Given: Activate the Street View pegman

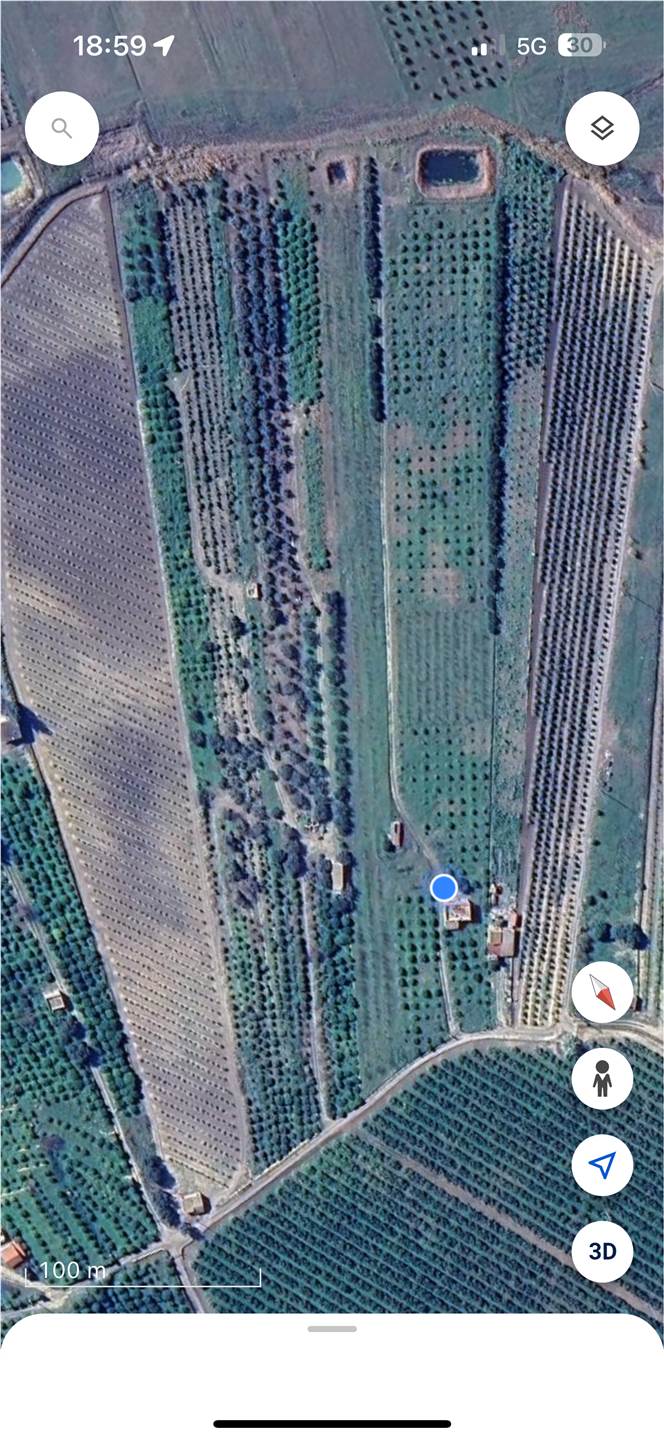Looking at the screenshot, I should pyautogui.click(x=602, y=1078).
